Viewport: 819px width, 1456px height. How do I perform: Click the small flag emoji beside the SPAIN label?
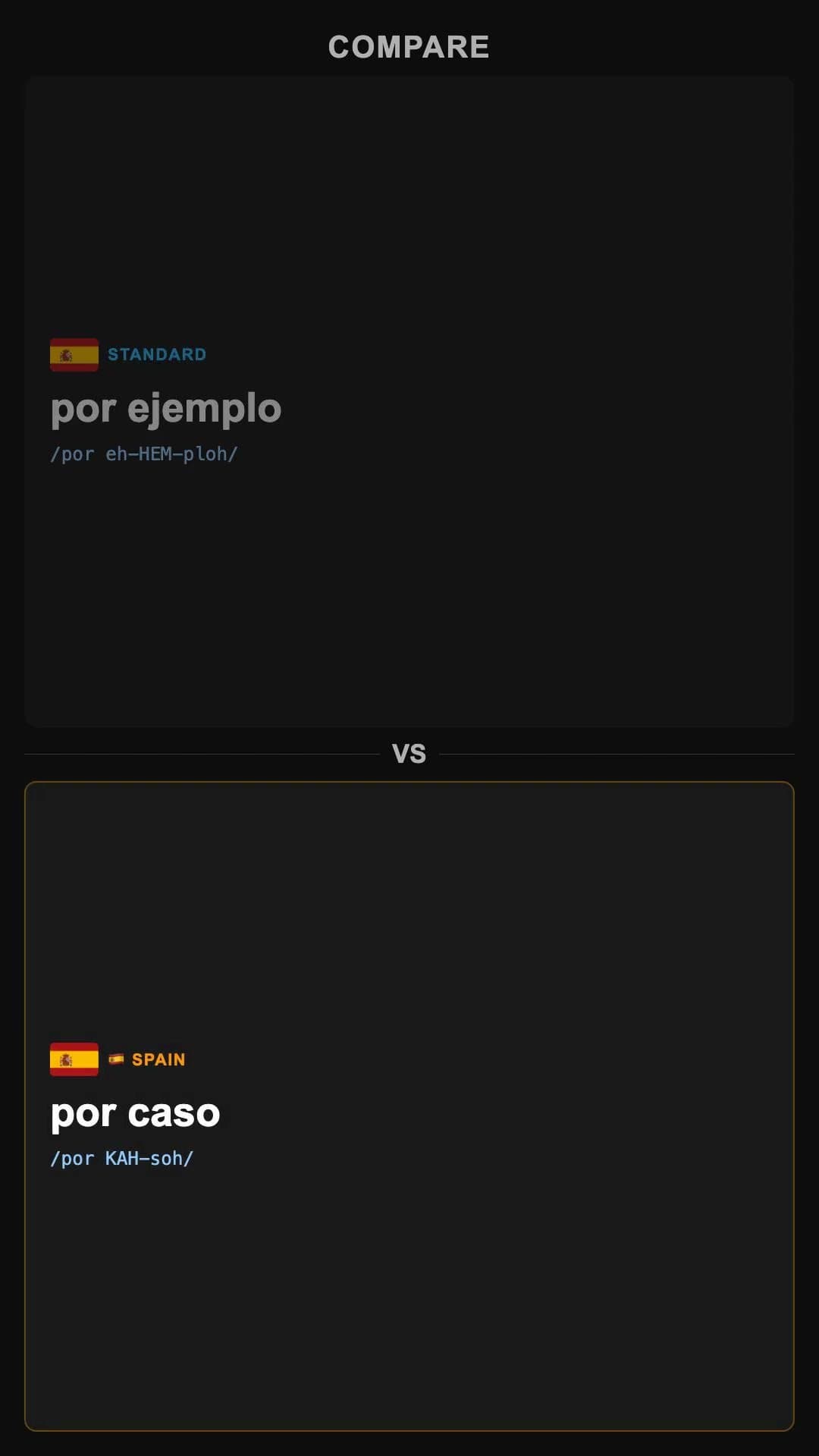(115, 1059)
